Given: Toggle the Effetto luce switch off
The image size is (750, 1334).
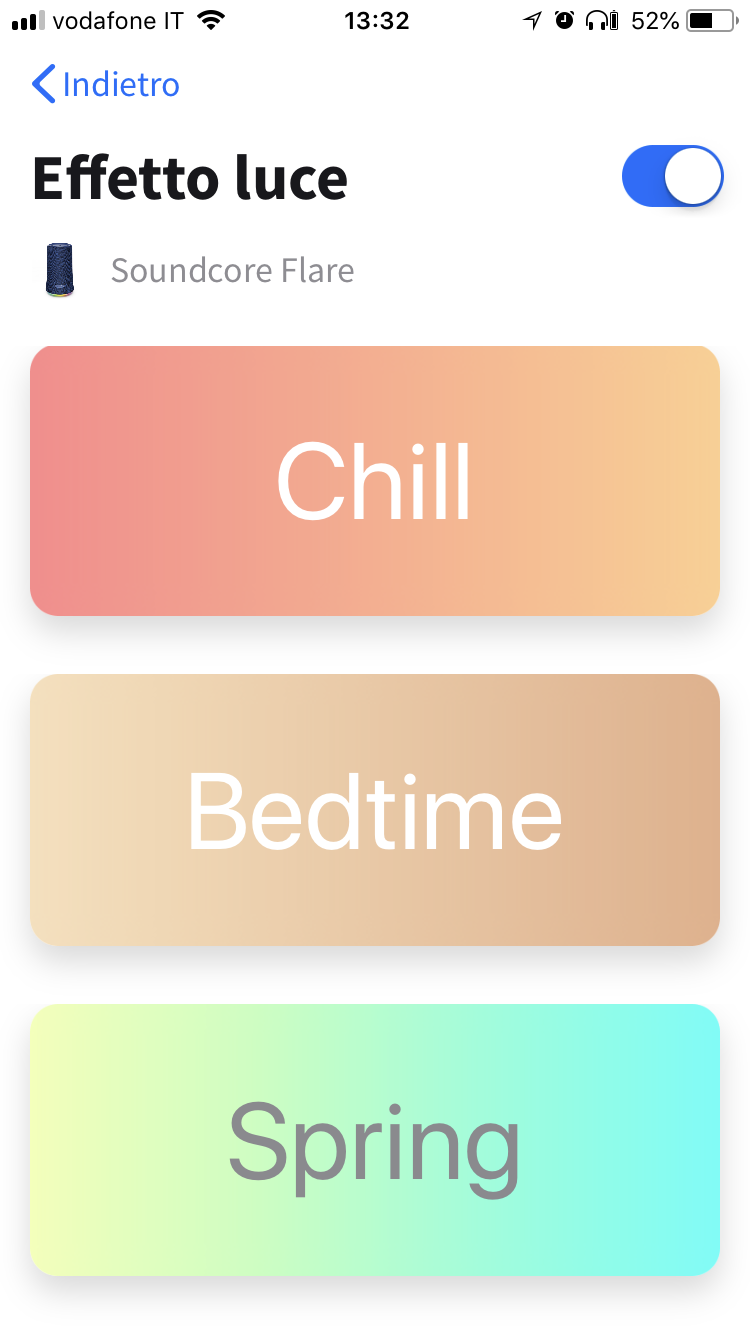Looking at the screenshot, I should click(672, 177).
